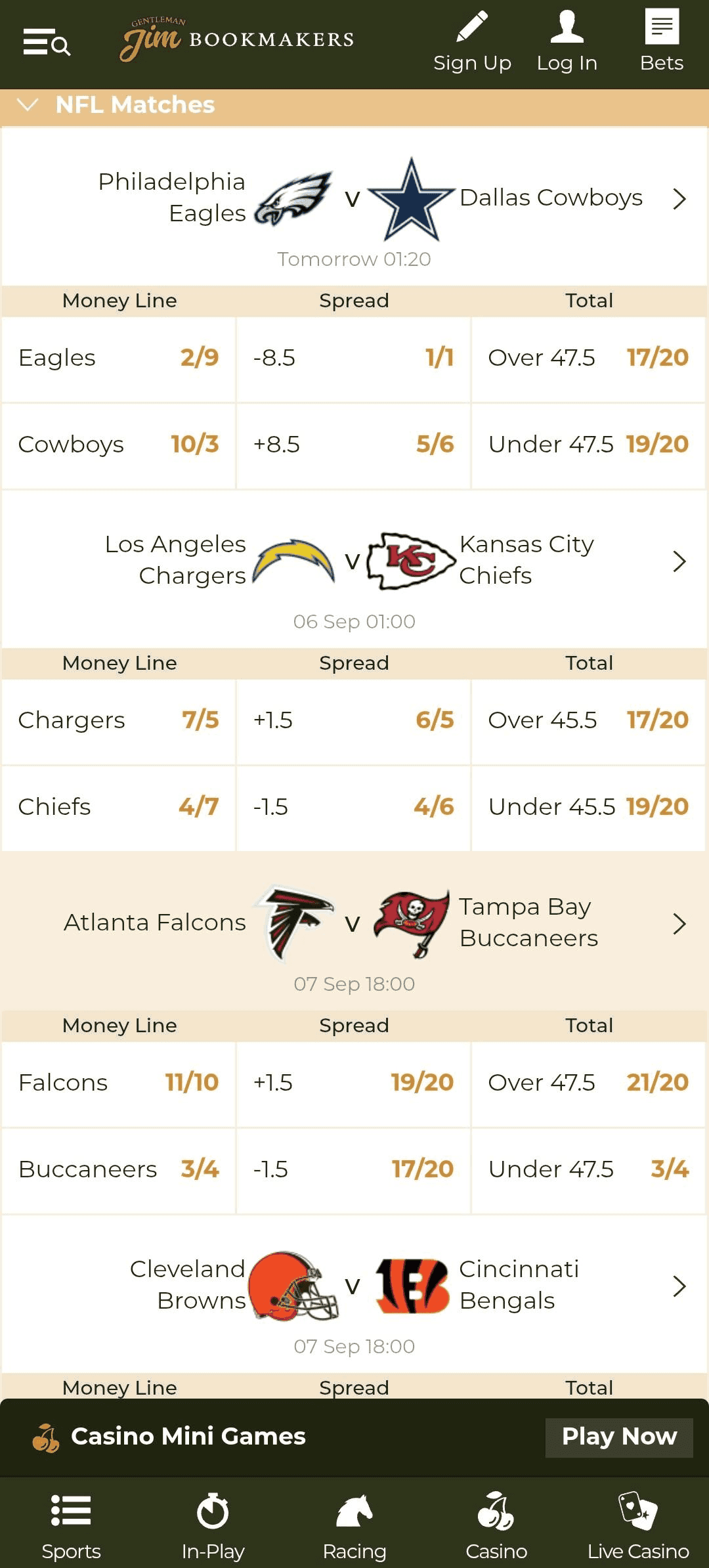The width and height of the screenshot is (709, 1568).
Task: Click the Sign Up pencil icon
Action: point(471,28)
